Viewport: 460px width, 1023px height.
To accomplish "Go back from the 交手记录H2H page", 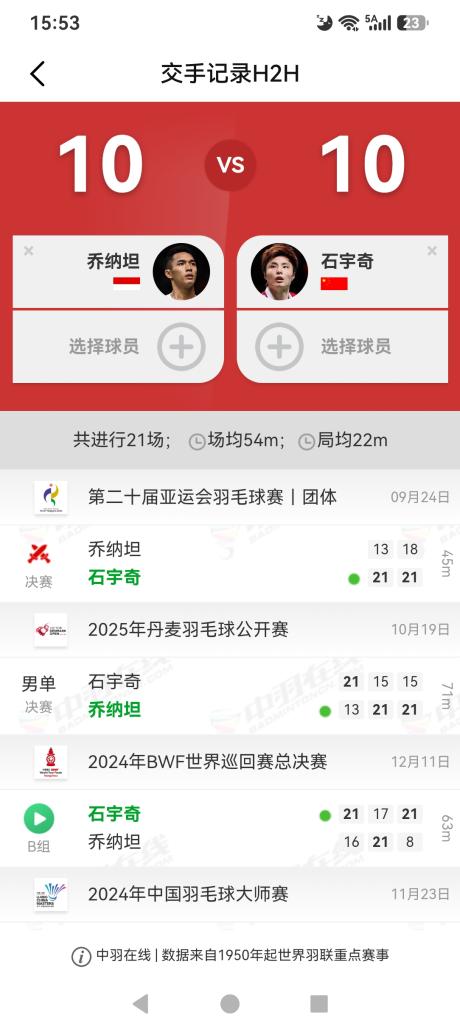I will (x=38, y=74).
